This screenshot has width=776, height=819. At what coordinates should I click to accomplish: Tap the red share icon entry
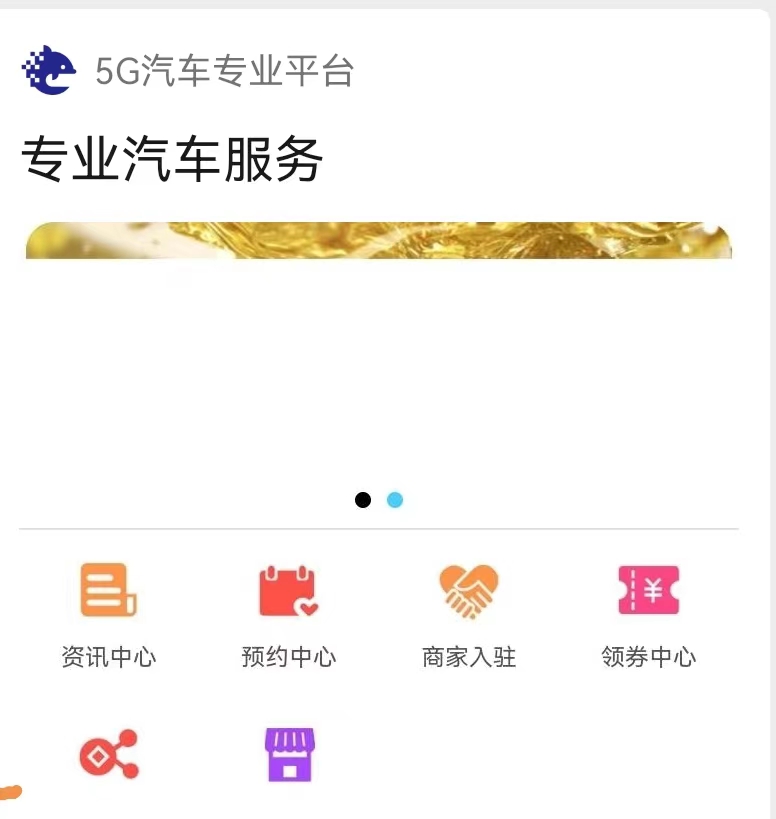coord(109,755)
